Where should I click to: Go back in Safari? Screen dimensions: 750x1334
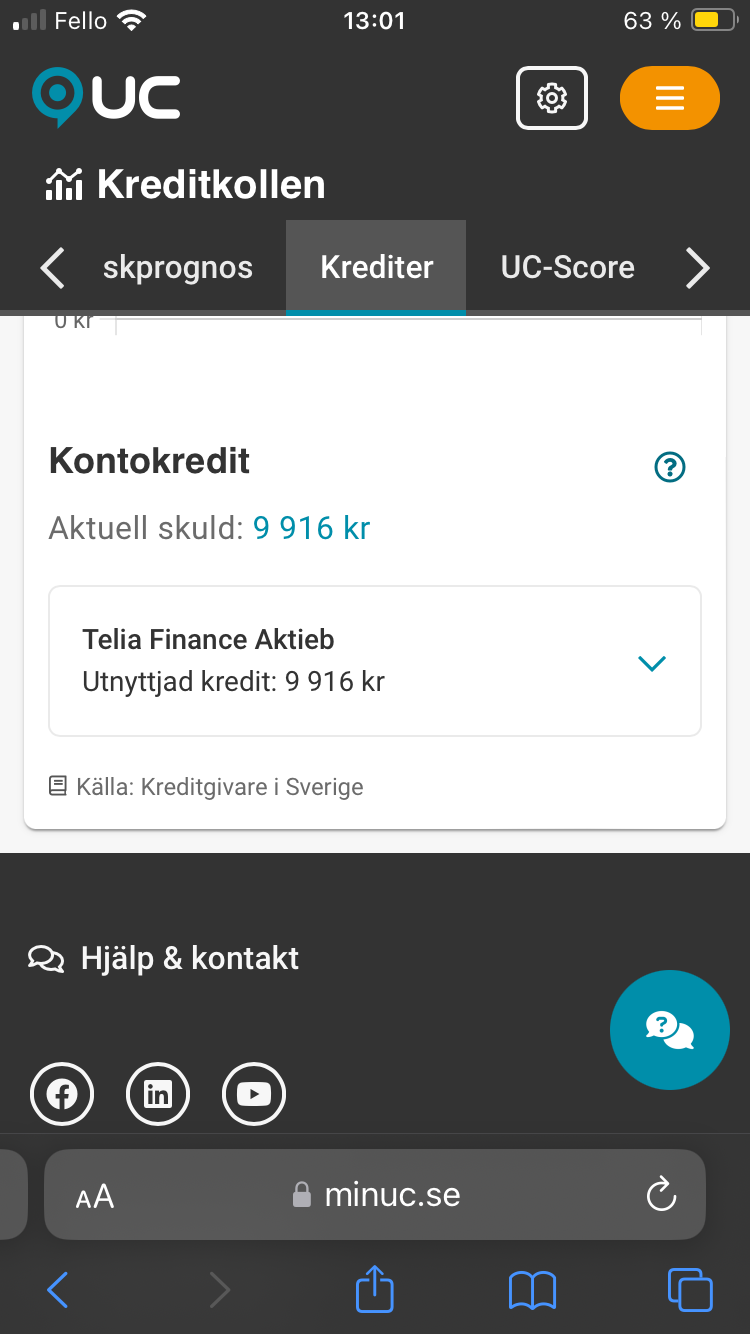click(58, 1290)
